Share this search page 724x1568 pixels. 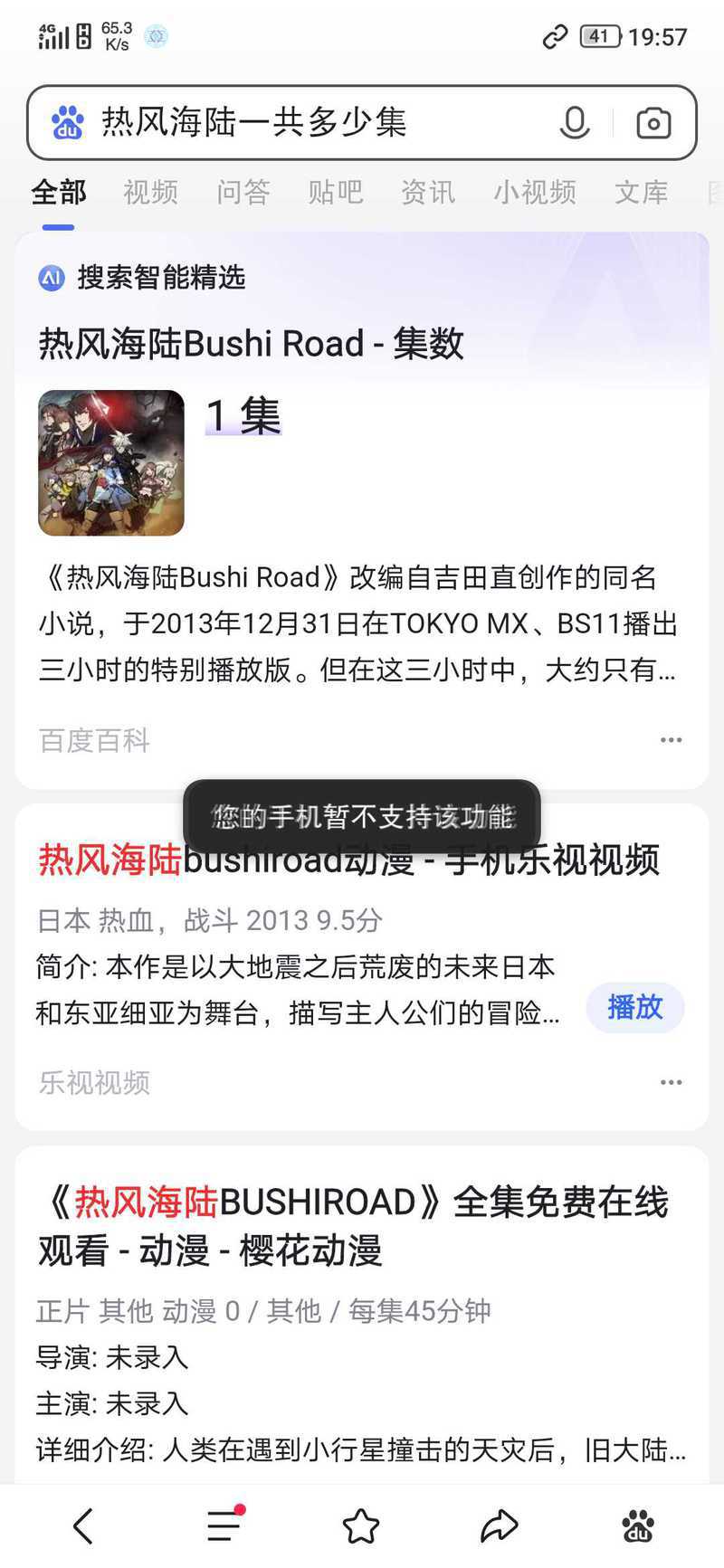pyautogui.click(x=499, y=1526)
